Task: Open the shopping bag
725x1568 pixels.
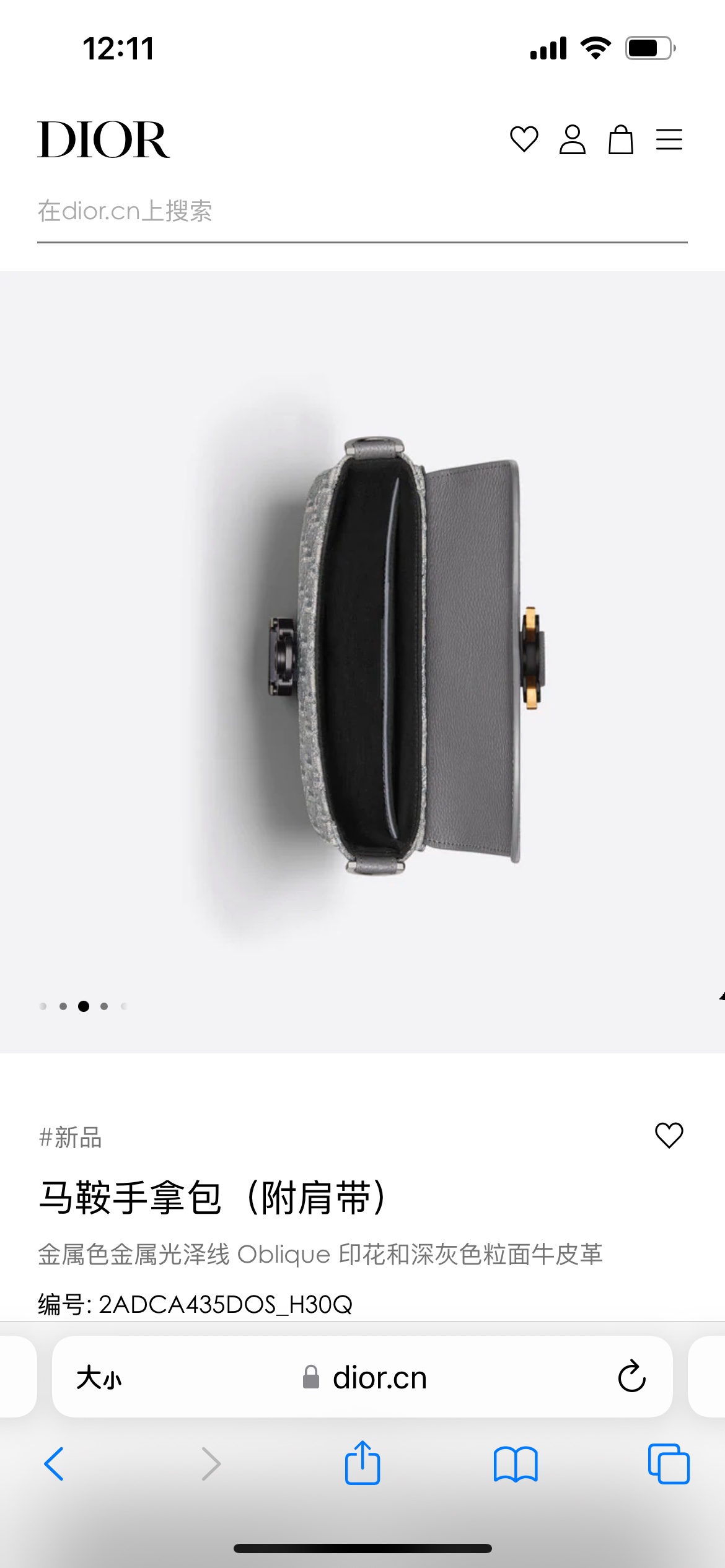Action: tap(620, 139)
